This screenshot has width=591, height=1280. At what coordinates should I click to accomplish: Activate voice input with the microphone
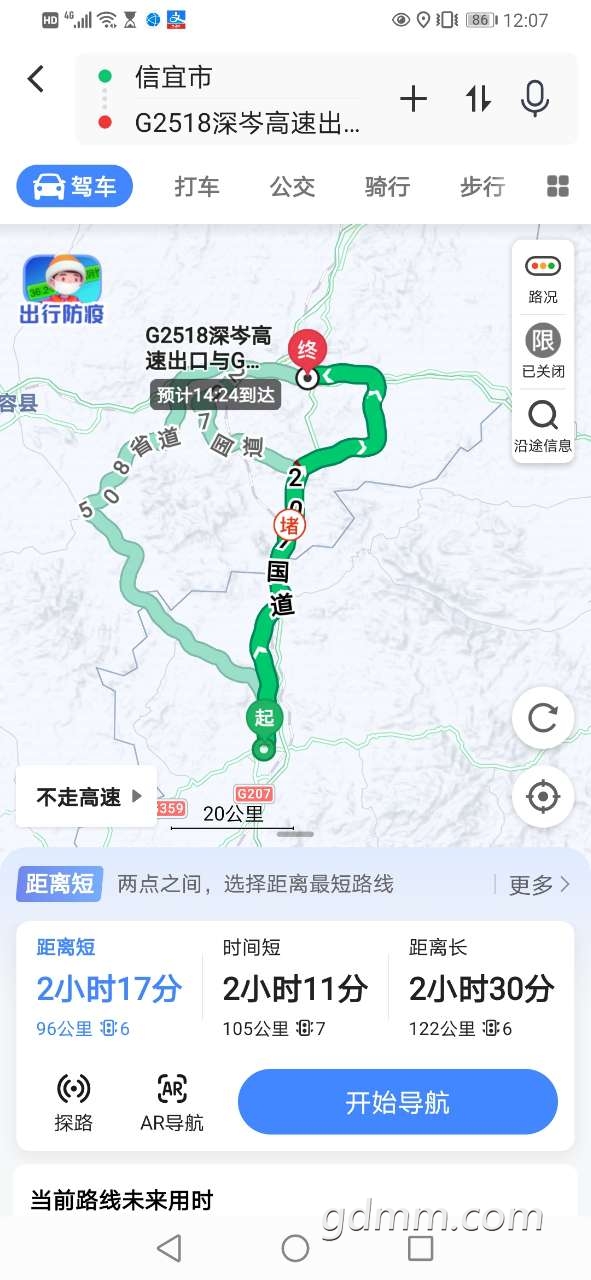click(535, 98)
